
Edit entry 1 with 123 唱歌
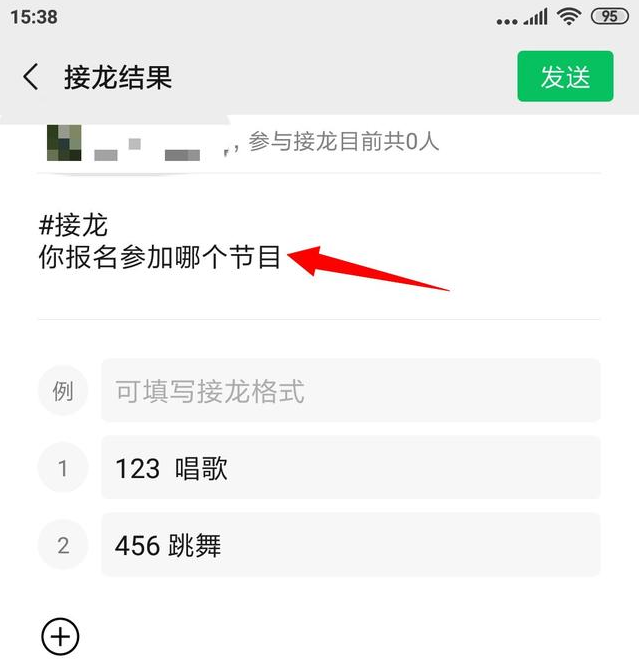[x=350, y=468]
